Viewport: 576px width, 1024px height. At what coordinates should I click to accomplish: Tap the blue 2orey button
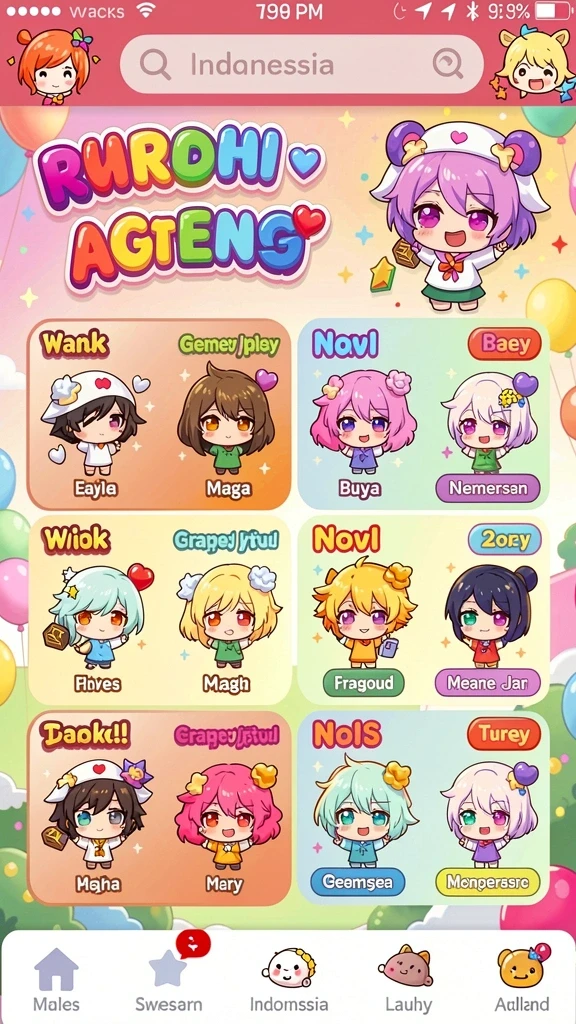[x=504, y=539]
